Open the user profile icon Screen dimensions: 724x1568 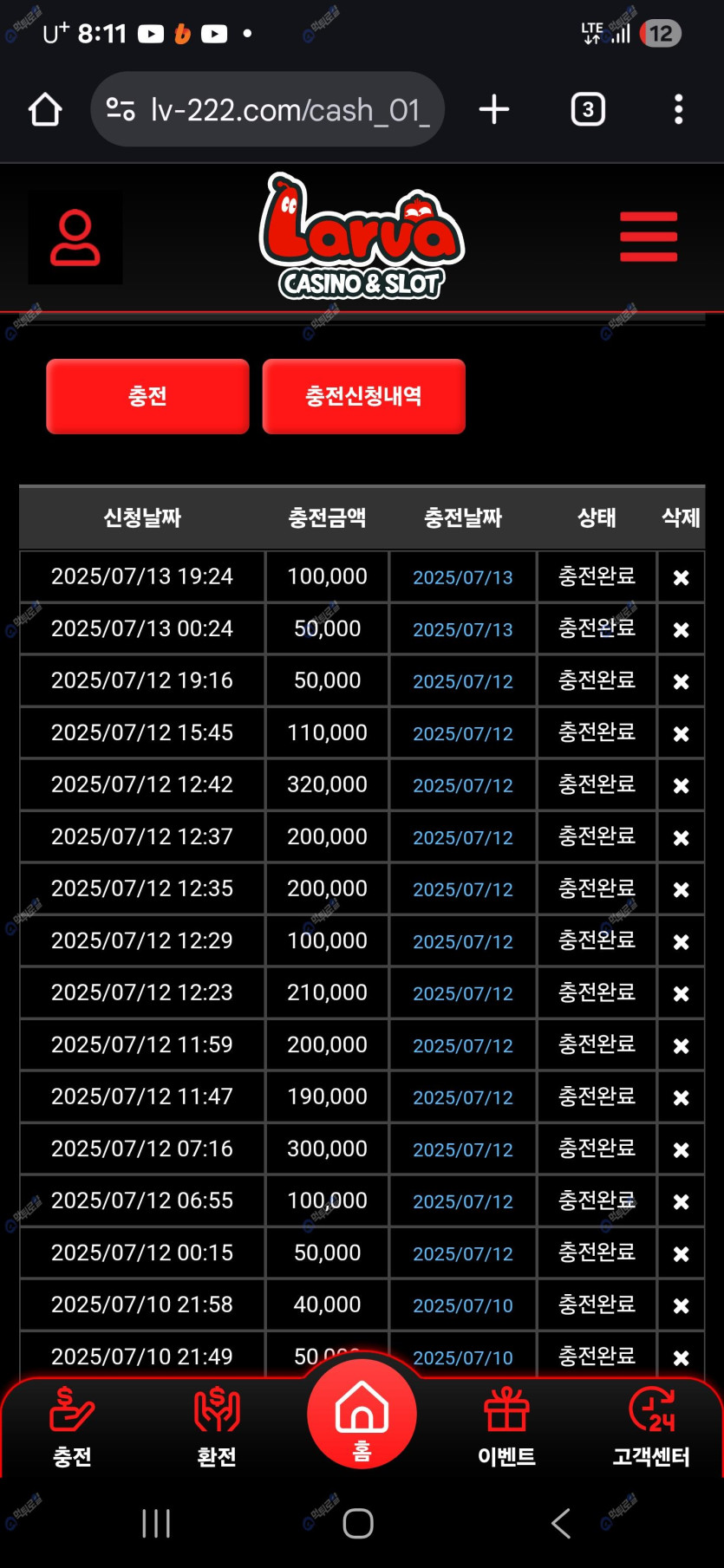[75, 237]
